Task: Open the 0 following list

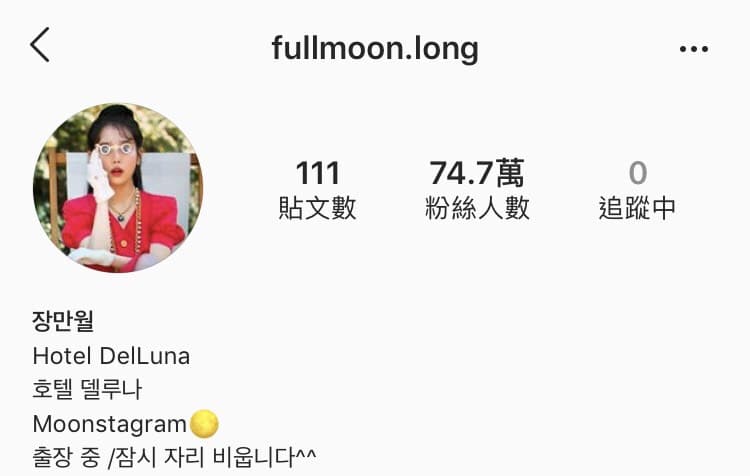Action: [637, 189]
